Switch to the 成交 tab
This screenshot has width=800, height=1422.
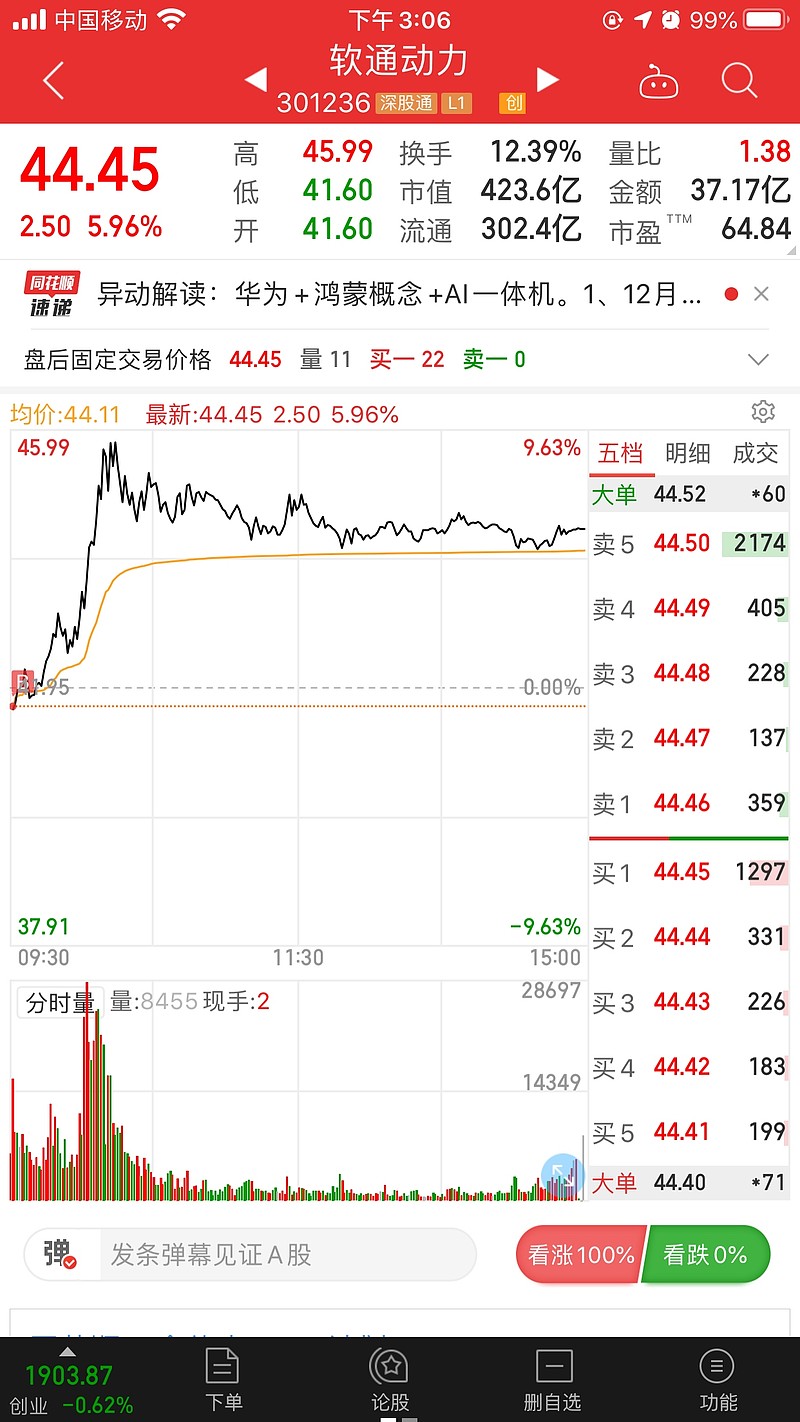(755, 453)
